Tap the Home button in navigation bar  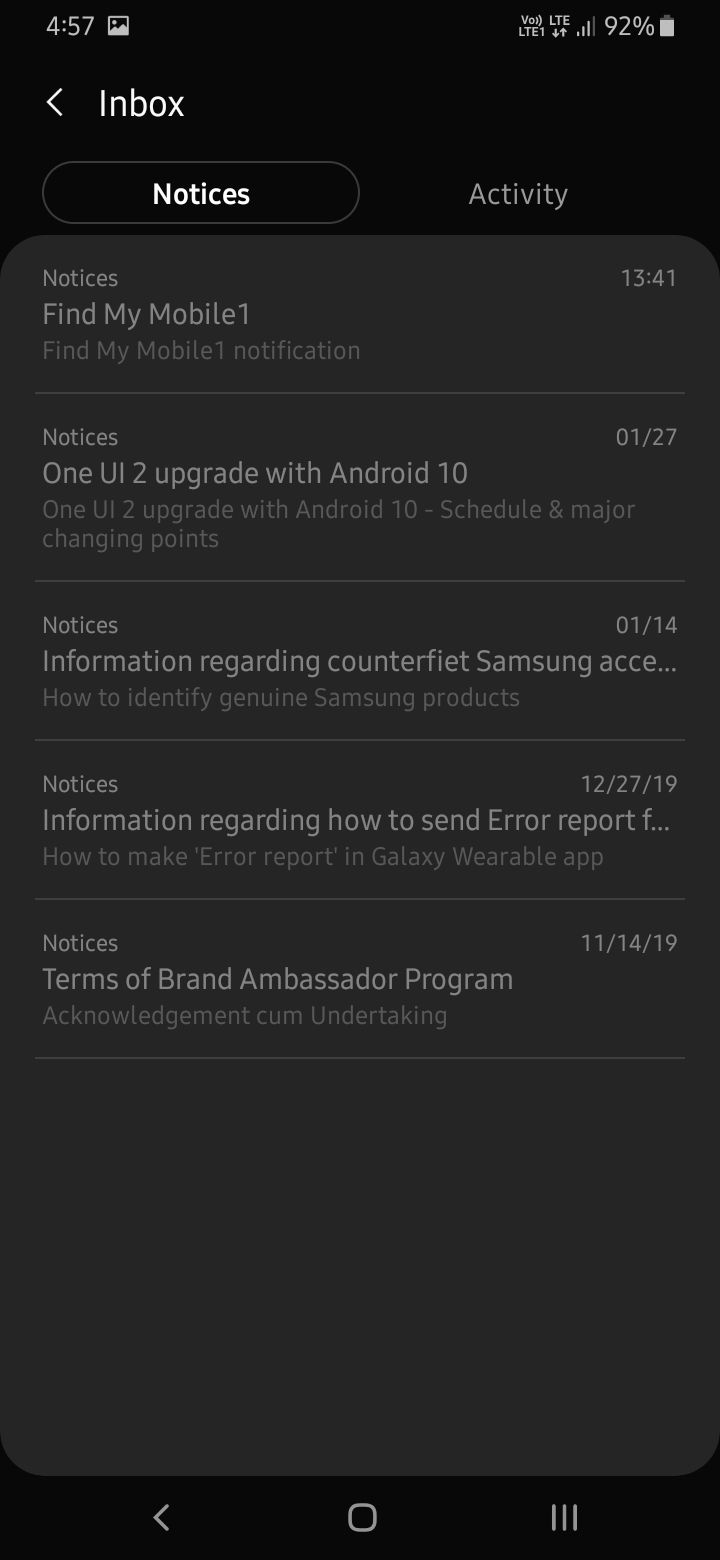(x=360, y=1516)
